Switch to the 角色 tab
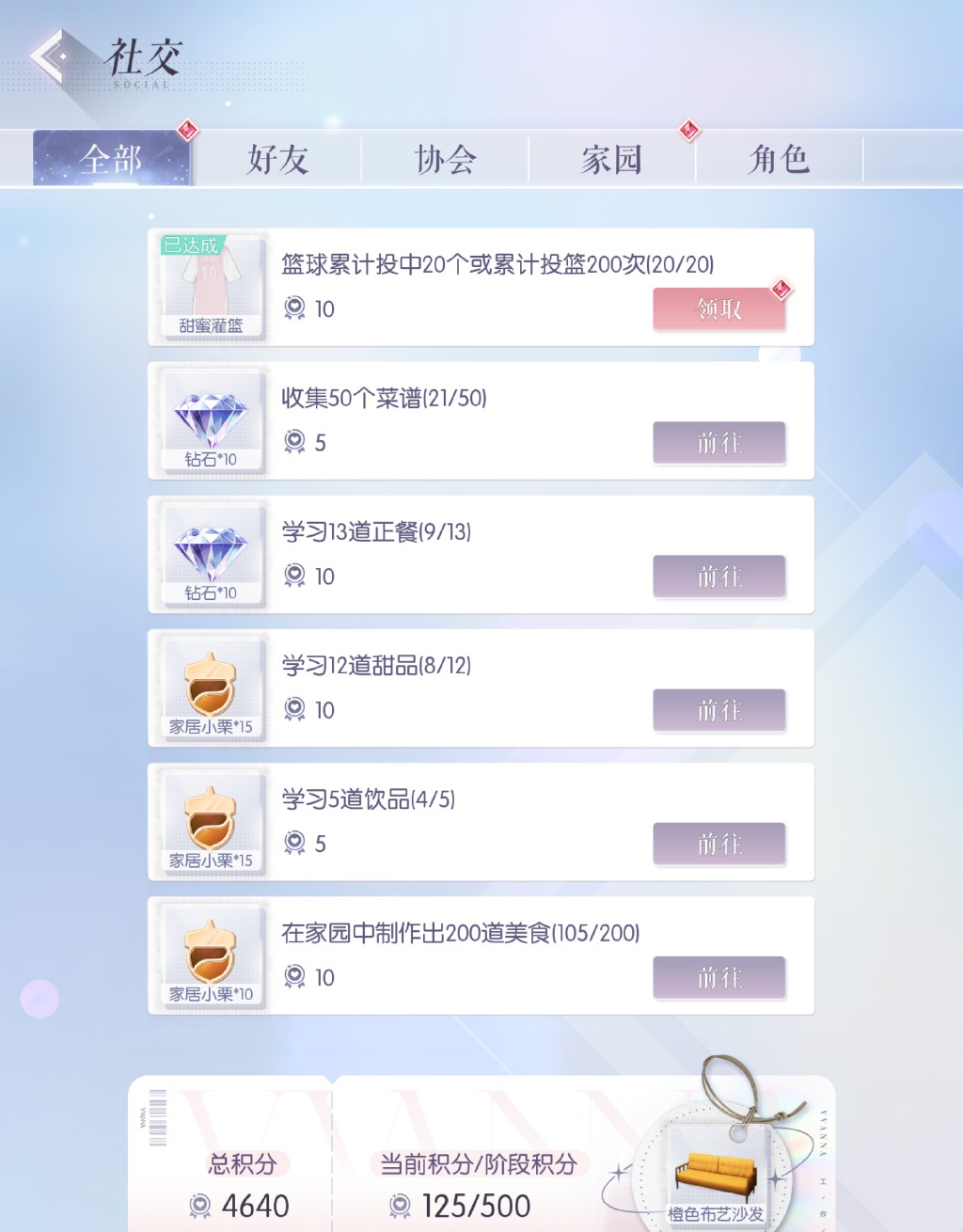Viewport: 963px width, 1232px height. (779, 159)
